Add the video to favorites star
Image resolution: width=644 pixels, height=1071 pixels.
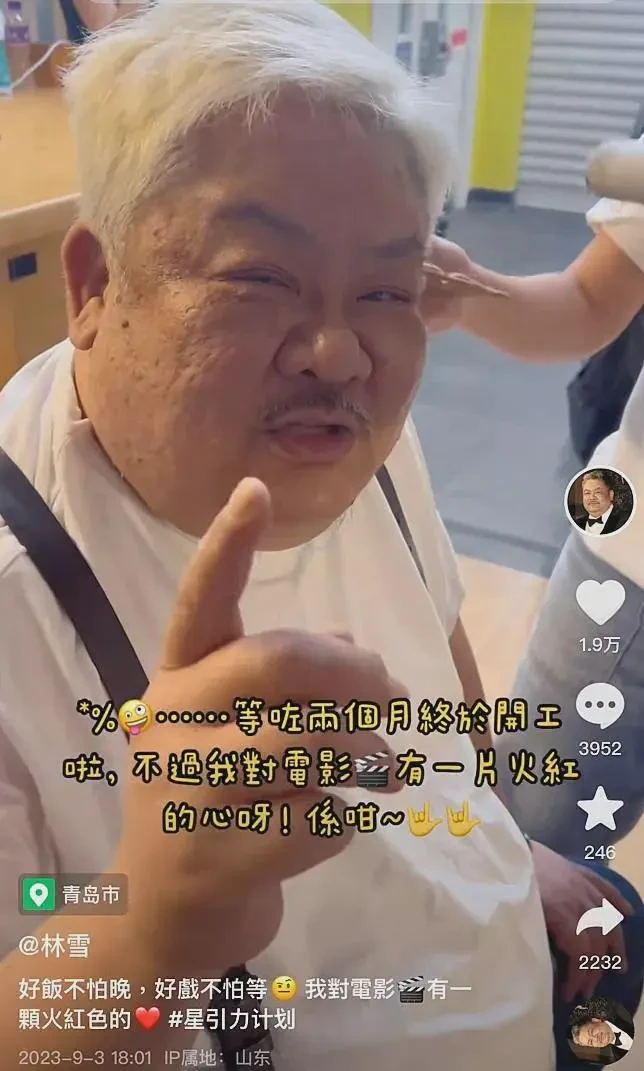(600, 809)
